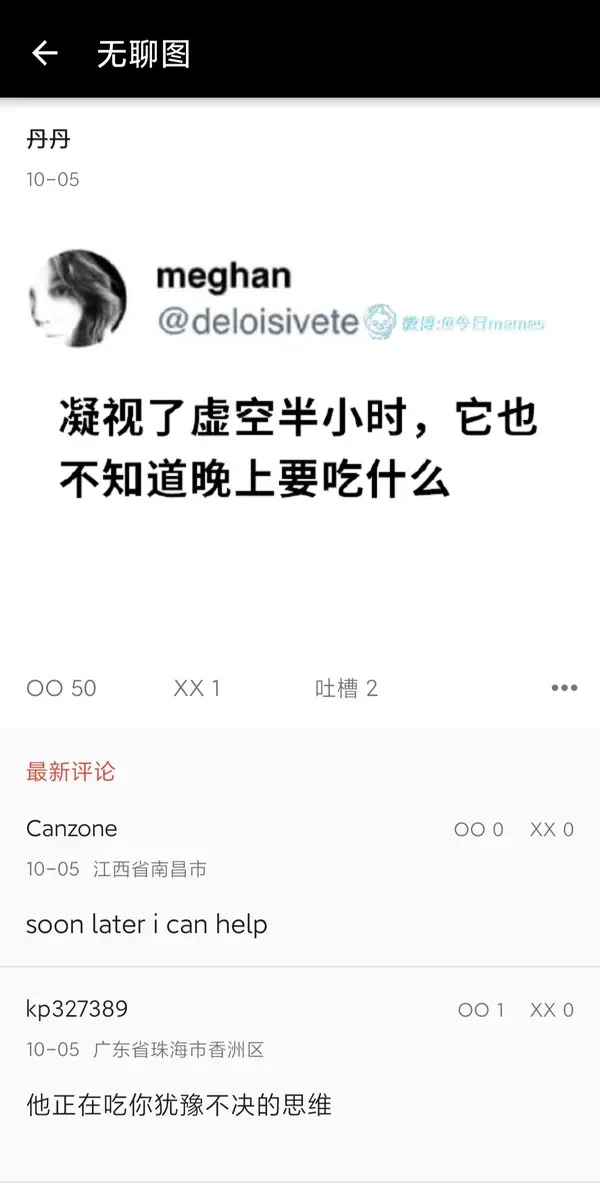Select Canzone's comment 'soon later i can help'

[x=146, y=924]
